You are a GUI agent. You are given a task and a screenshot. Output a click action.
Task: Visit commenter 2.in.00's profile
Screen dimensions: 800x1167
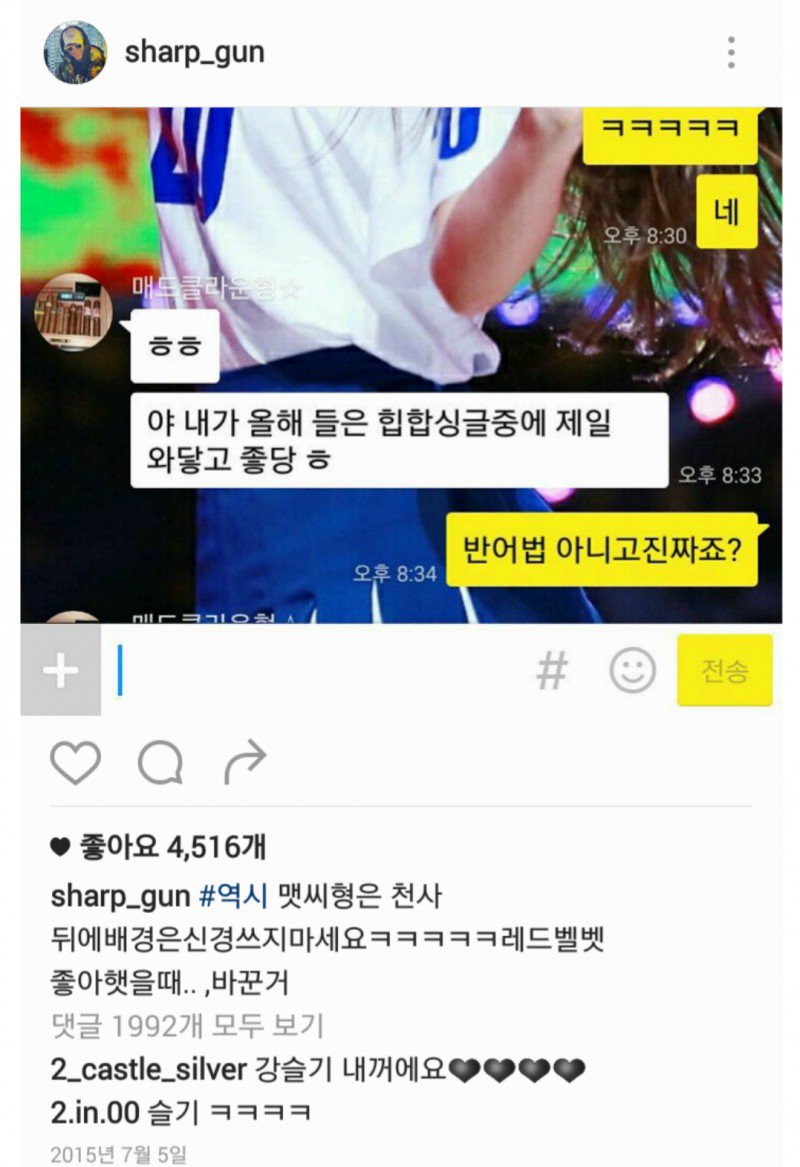(x=95, y=1111)
